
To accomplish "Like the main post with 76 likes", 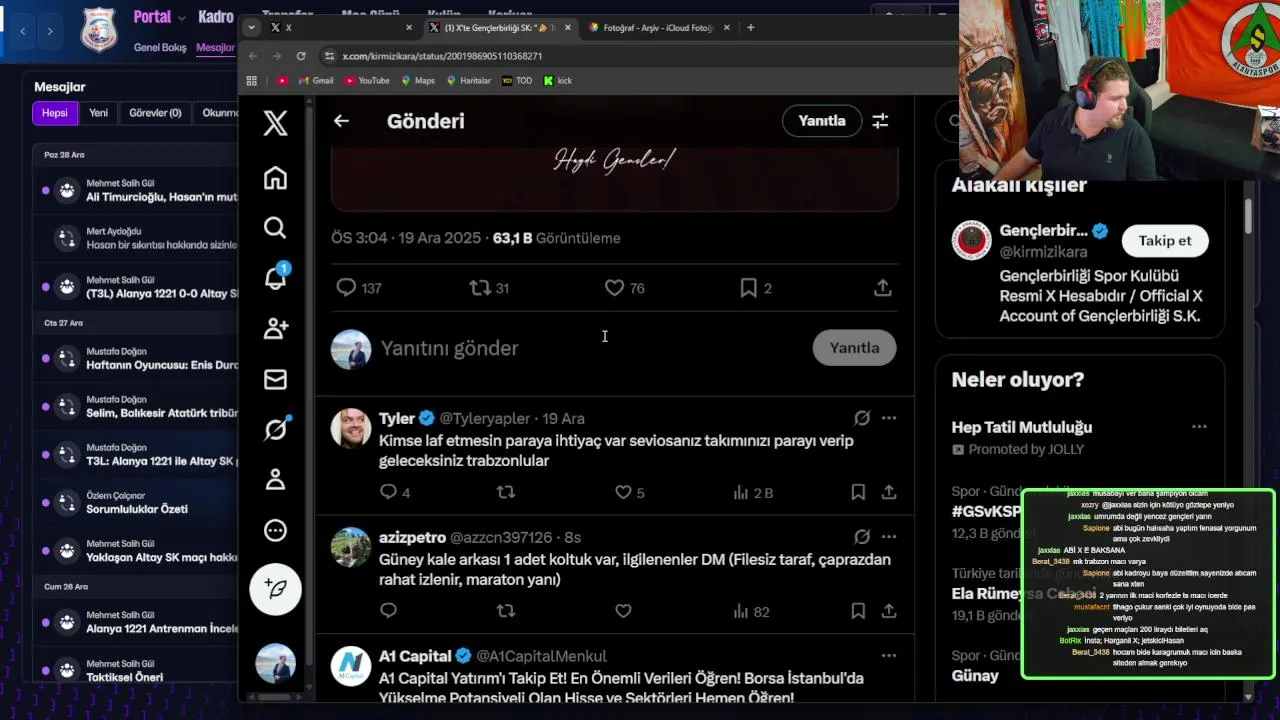I will [x=614, y=288].
